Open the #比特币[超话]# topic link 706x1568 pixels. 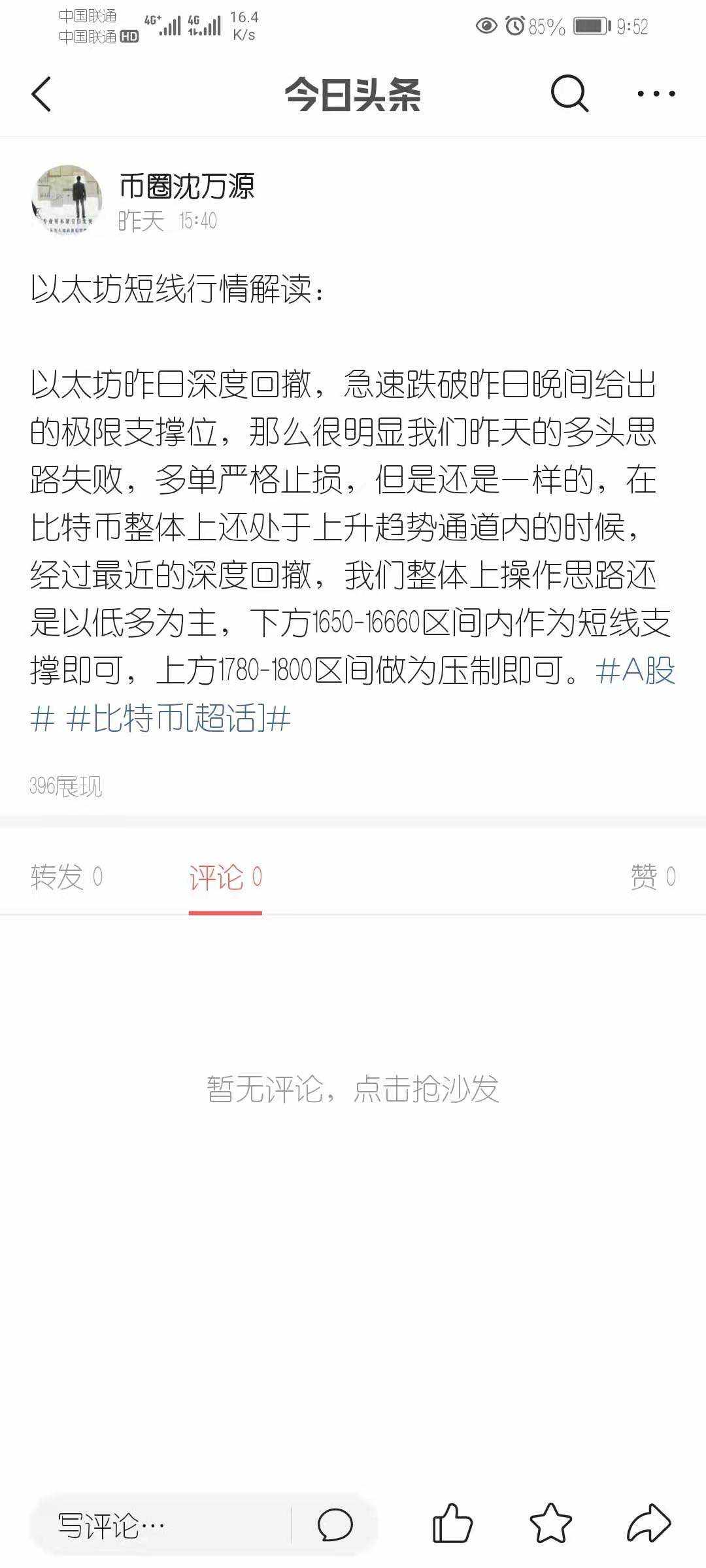coord(178,719)
